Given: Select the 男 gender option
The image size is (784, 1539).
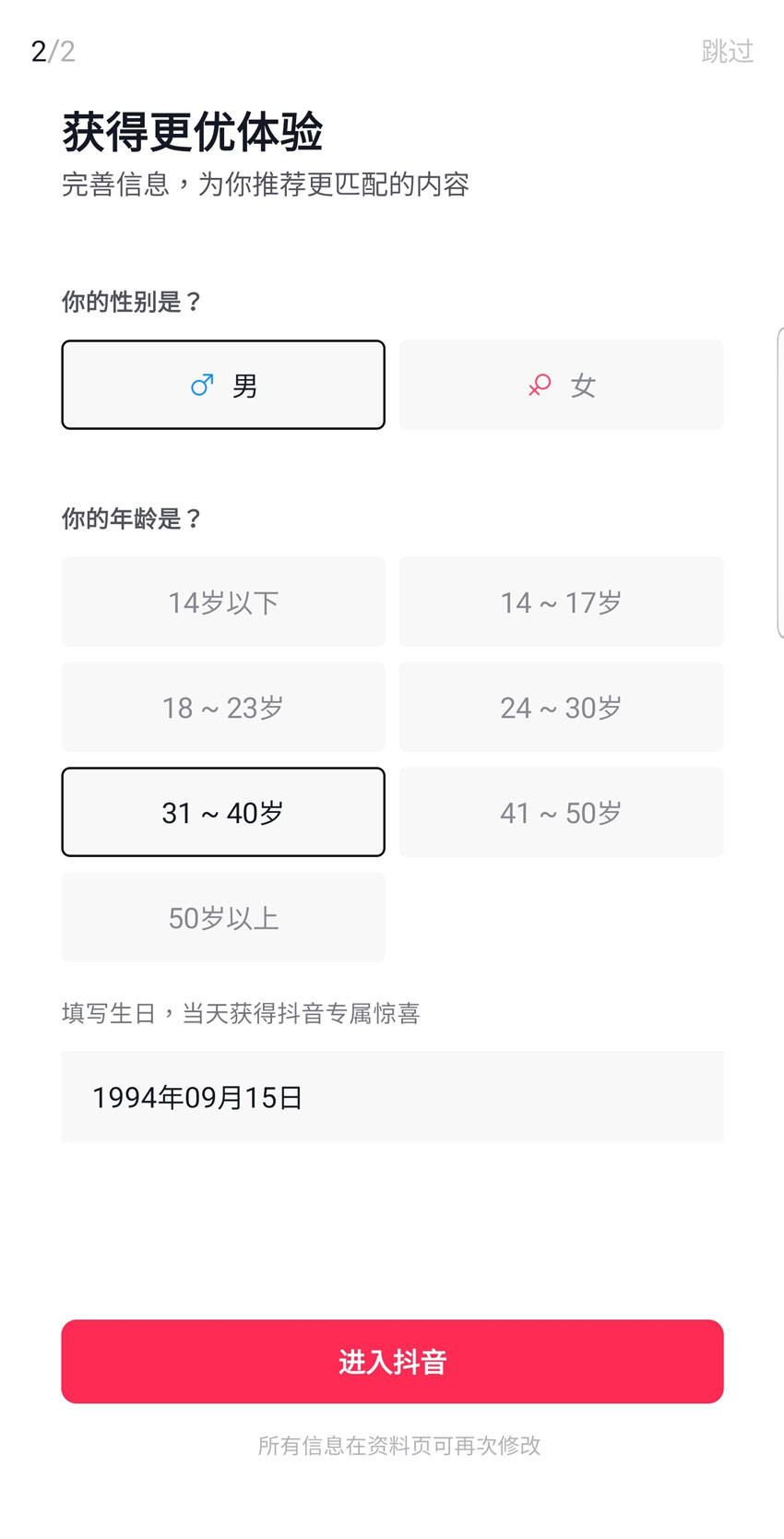Looking at the screenshot, I should pos(222,385).
